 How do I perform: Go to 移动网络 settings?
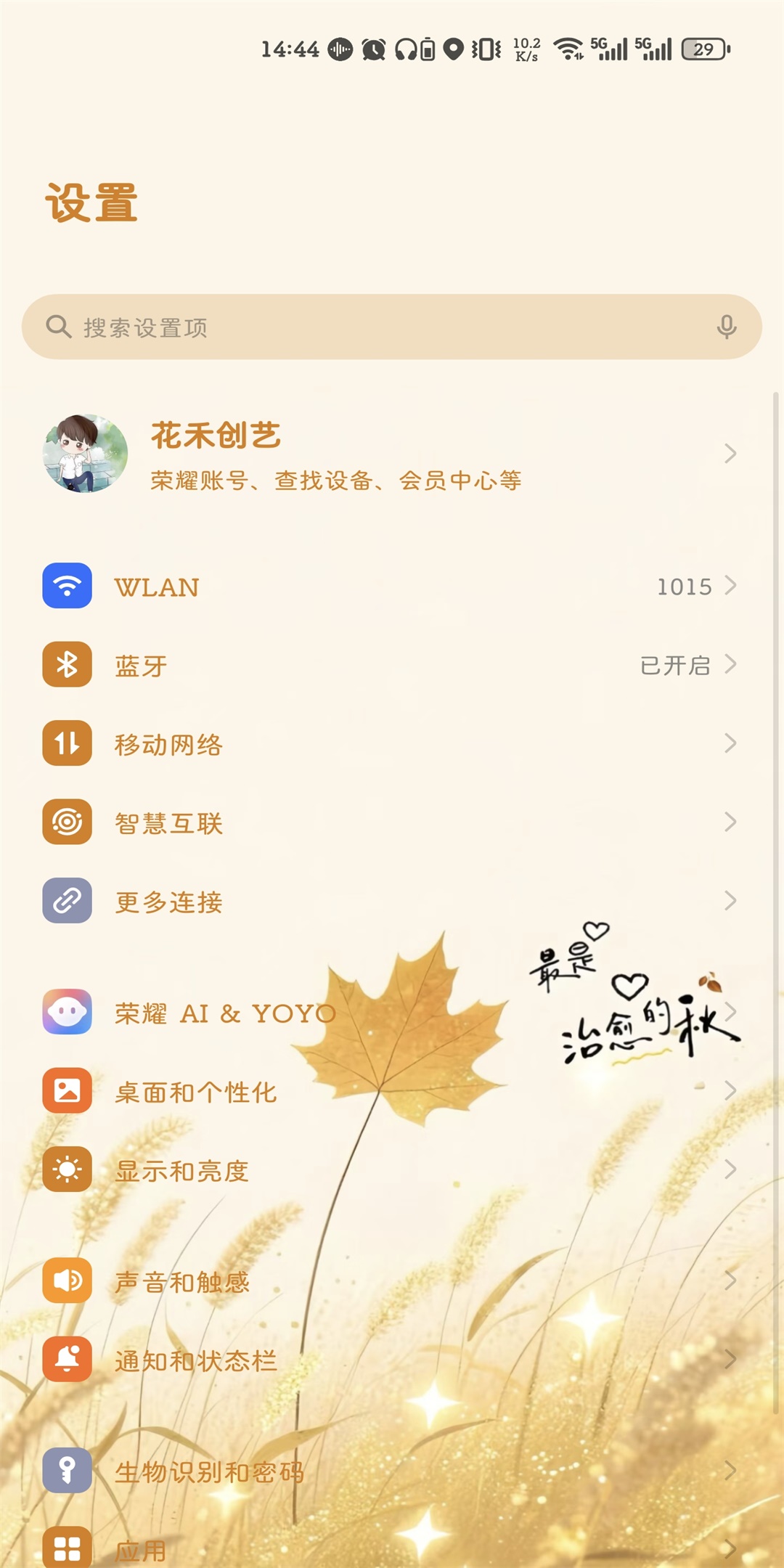point(392,744)
